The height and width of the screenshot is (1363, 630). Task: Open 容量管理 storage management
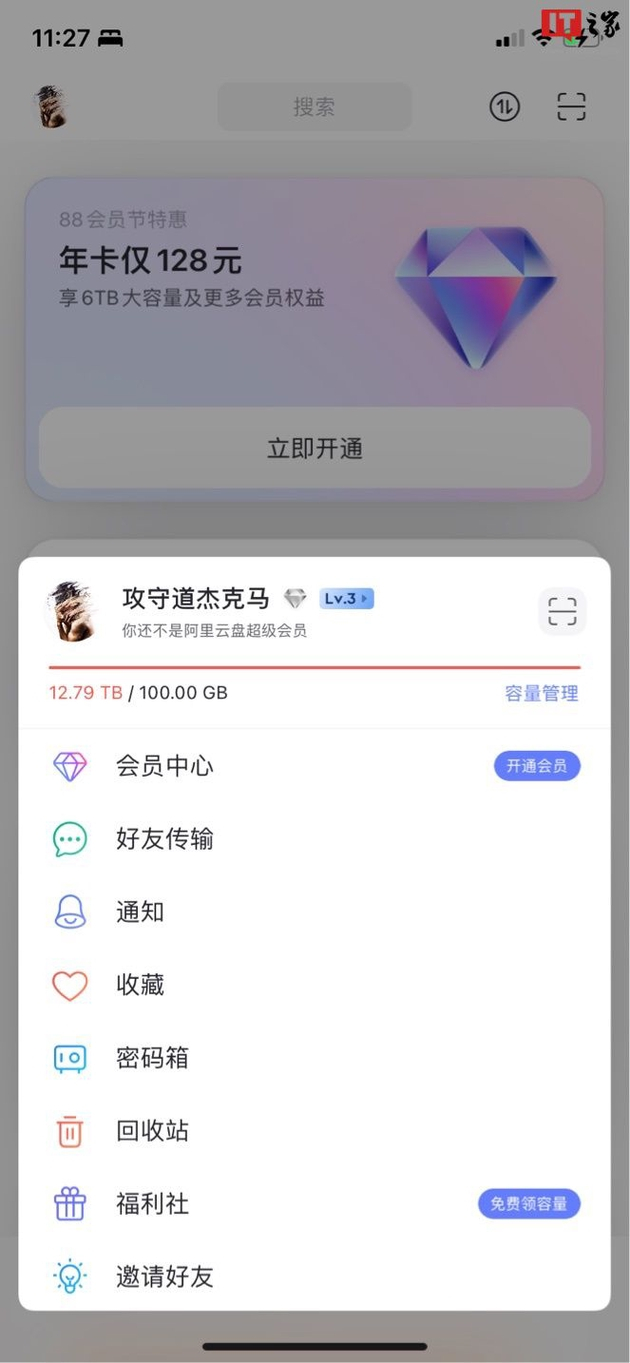point(541,693)
